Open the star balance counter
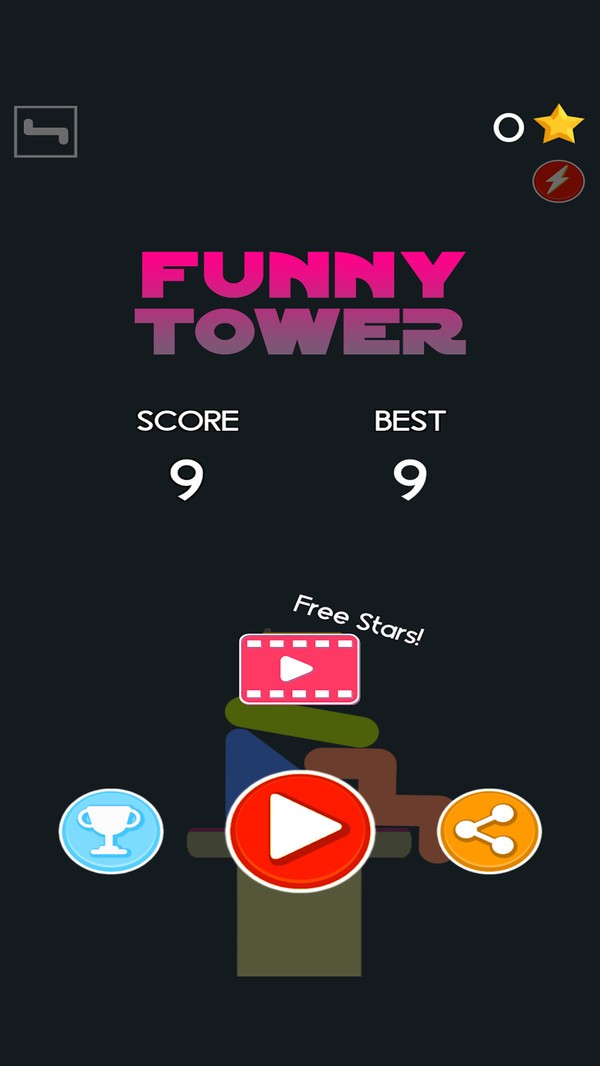The width and height of the screenshot is (600, 1066). point(538,126)
